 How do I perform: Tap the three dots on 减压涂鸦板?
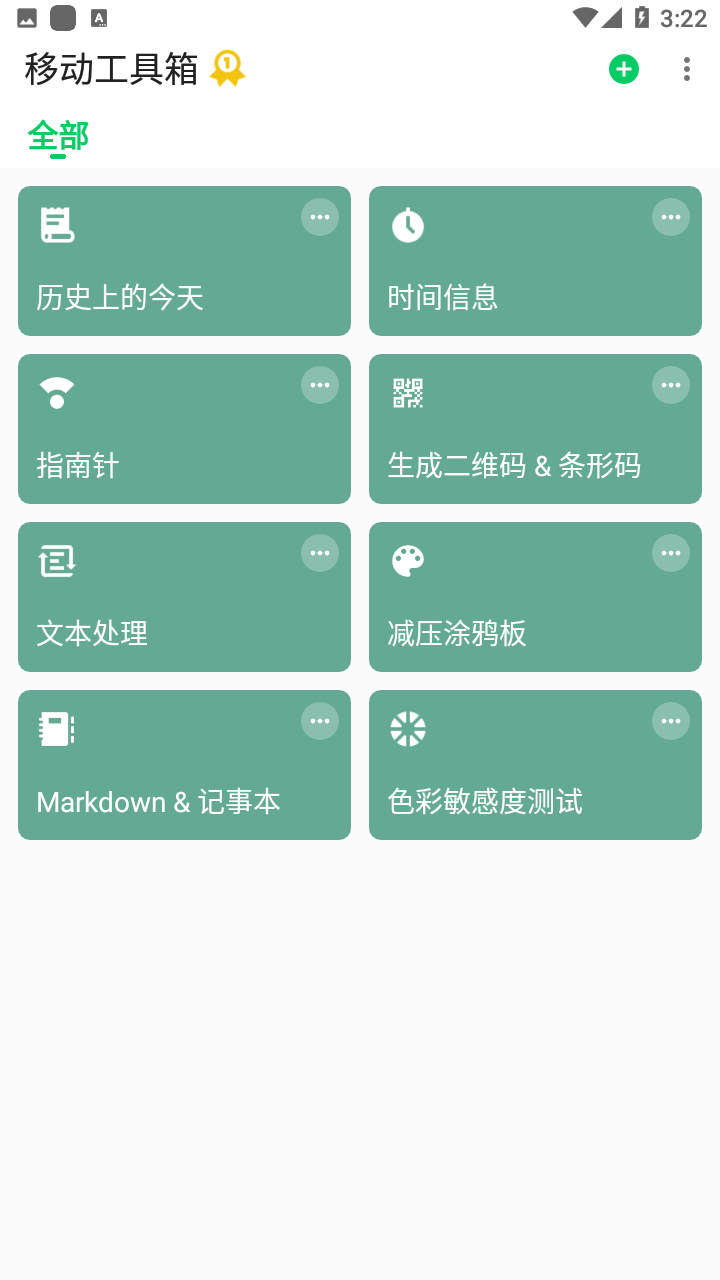point(671,553)
